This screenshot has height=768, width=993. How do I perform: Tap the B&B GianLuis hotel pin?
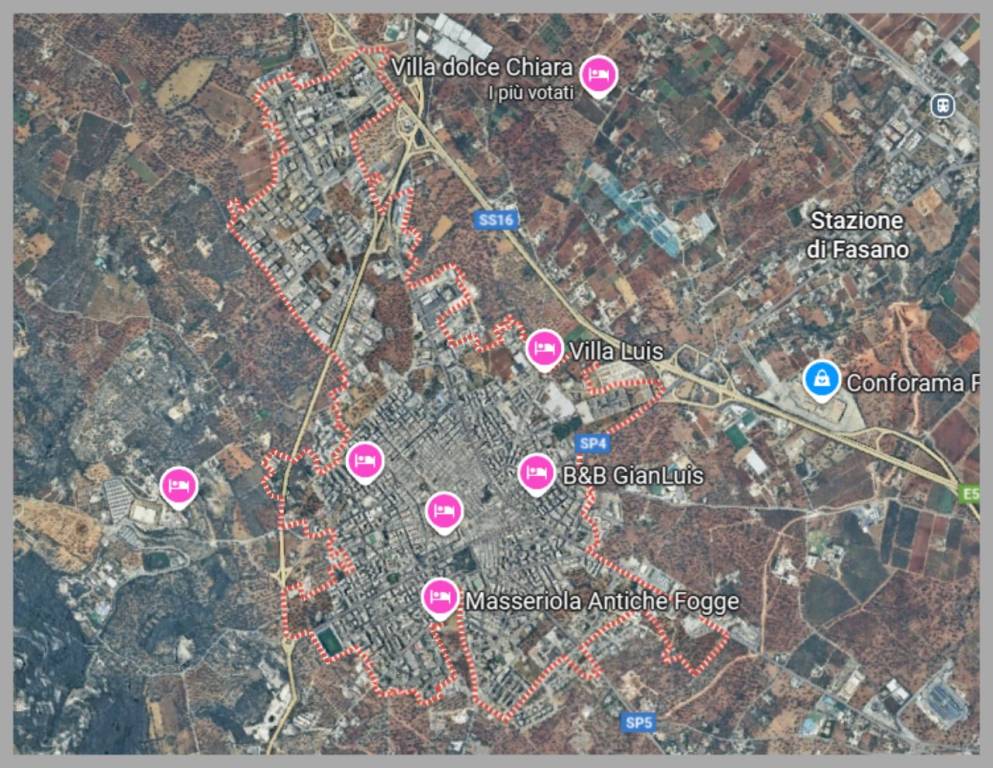tap(537, 473)
